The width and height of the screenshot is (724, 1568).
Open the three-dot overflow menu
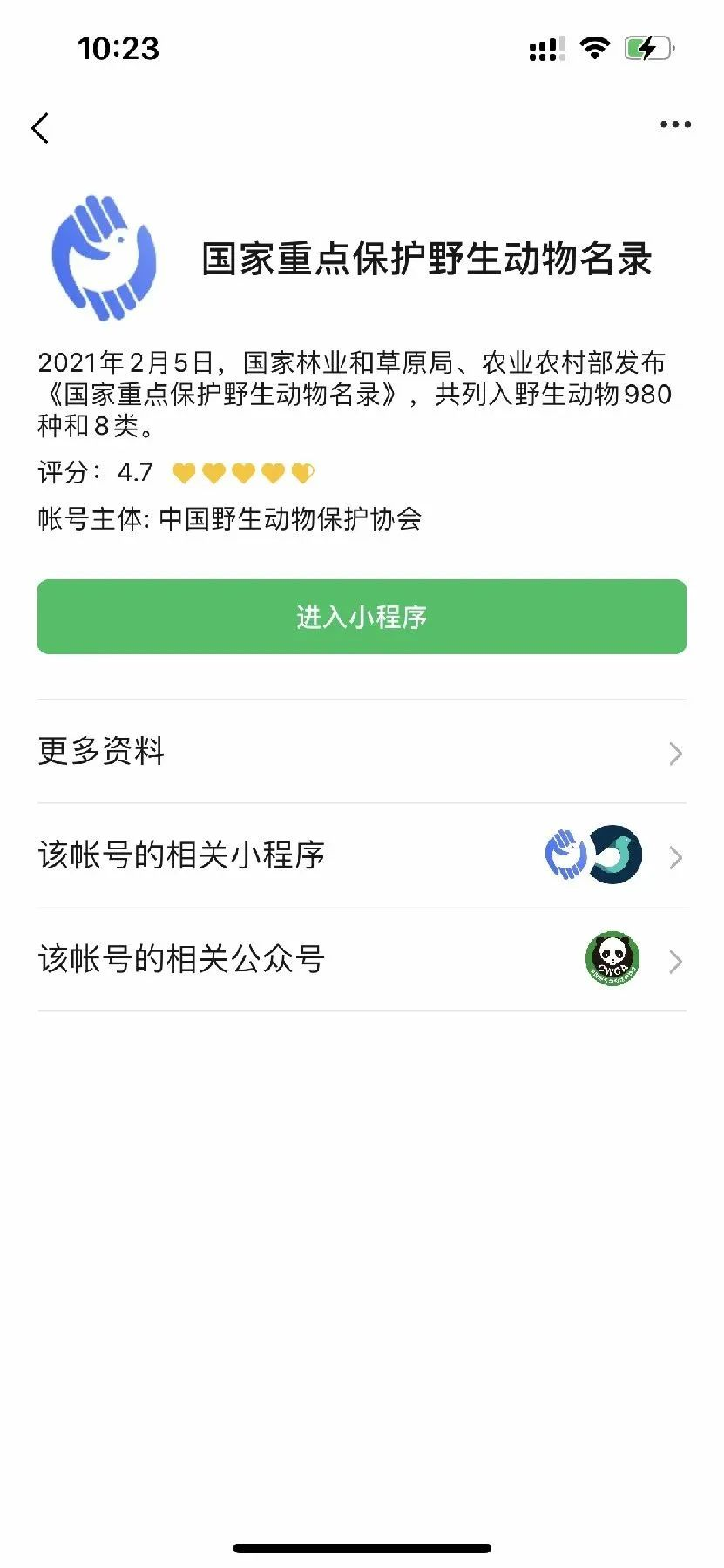click(675, 125)
